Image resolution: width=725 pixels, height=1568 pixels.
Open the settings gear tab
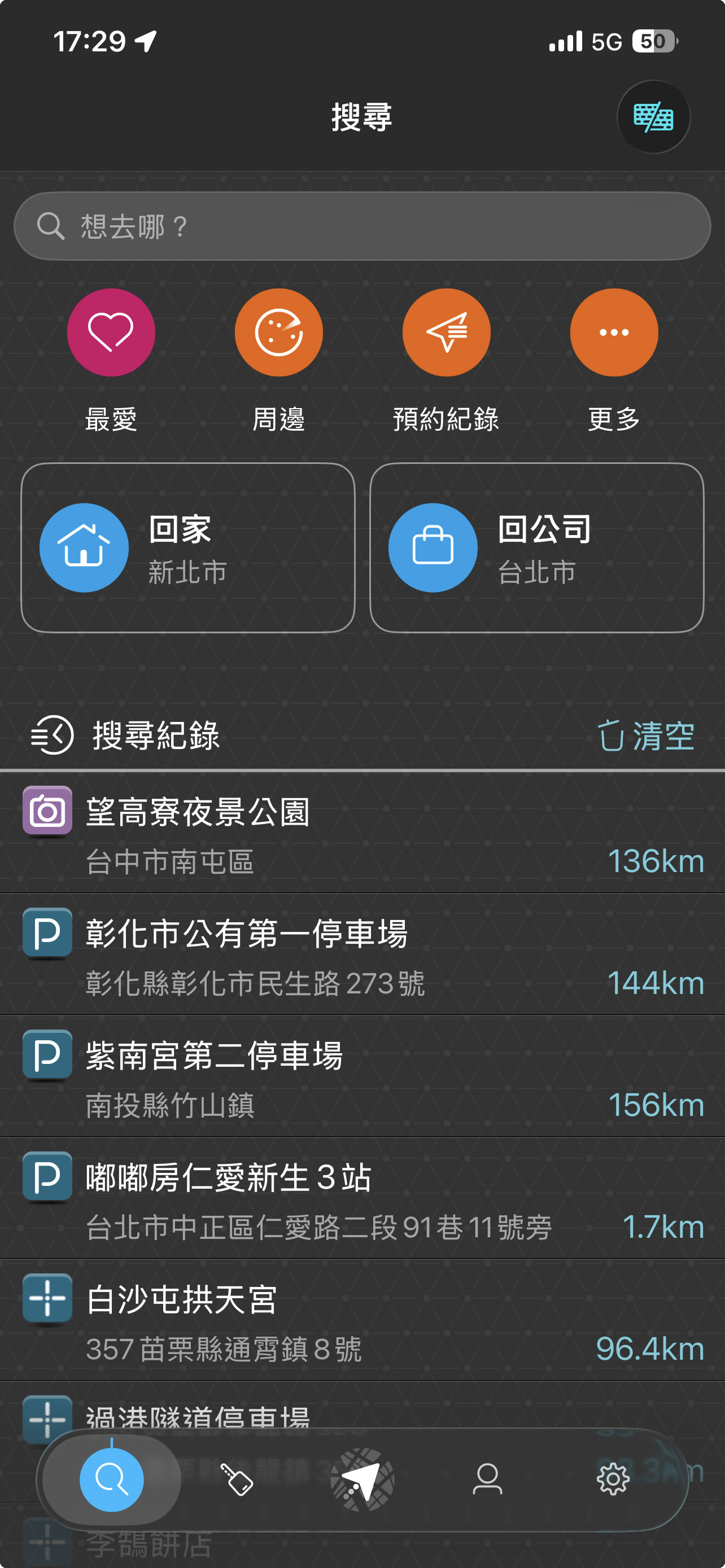(x=613, y=1479)
